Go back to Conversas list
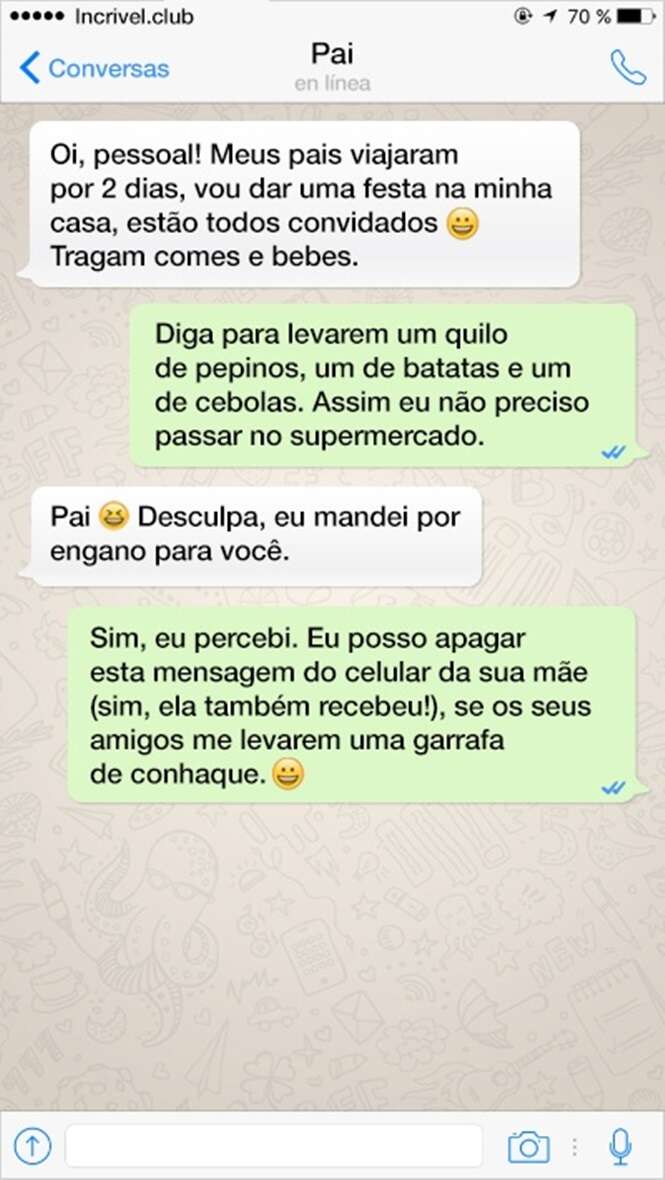665x1180 pixels. pyautogui.click(x=94, y=68)
